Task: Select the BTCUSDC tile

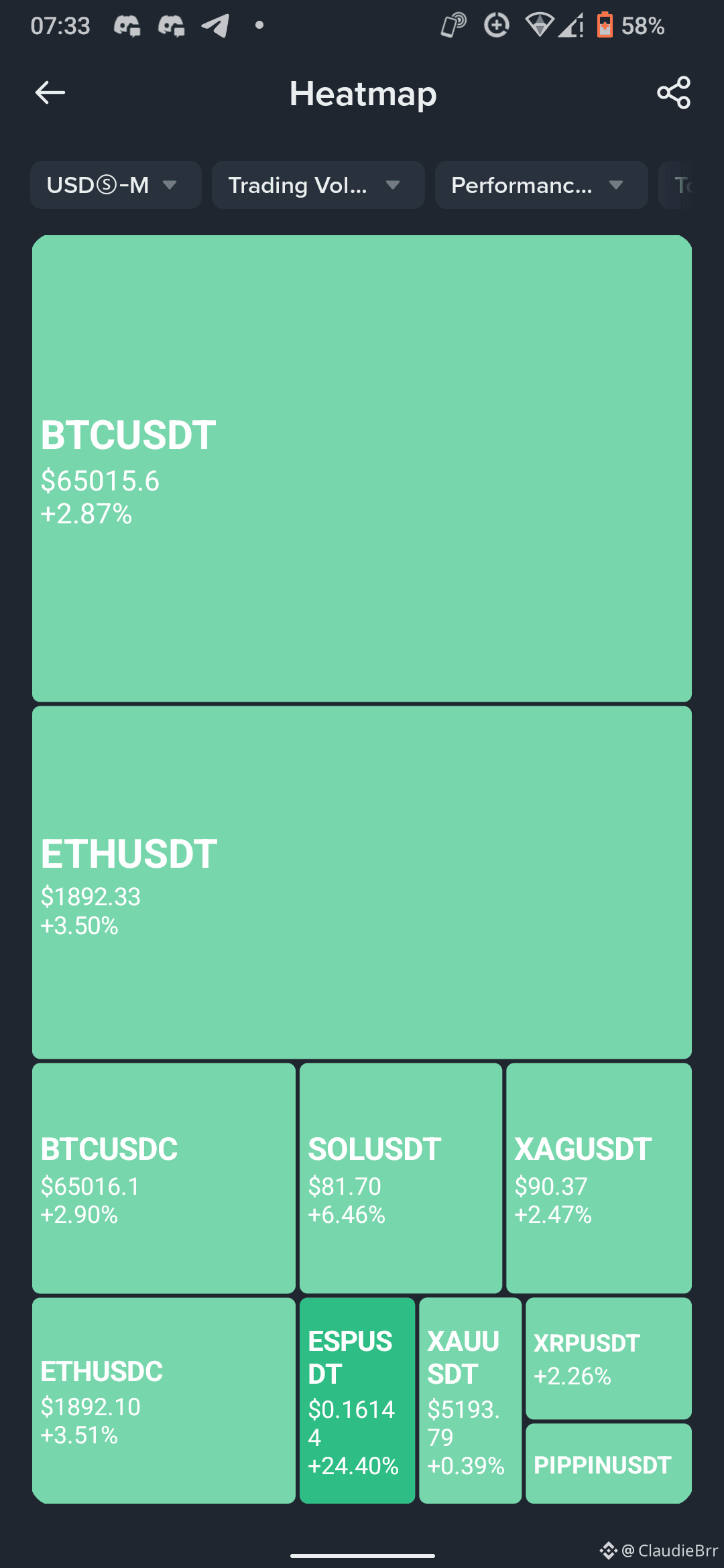Action: 164,1178
